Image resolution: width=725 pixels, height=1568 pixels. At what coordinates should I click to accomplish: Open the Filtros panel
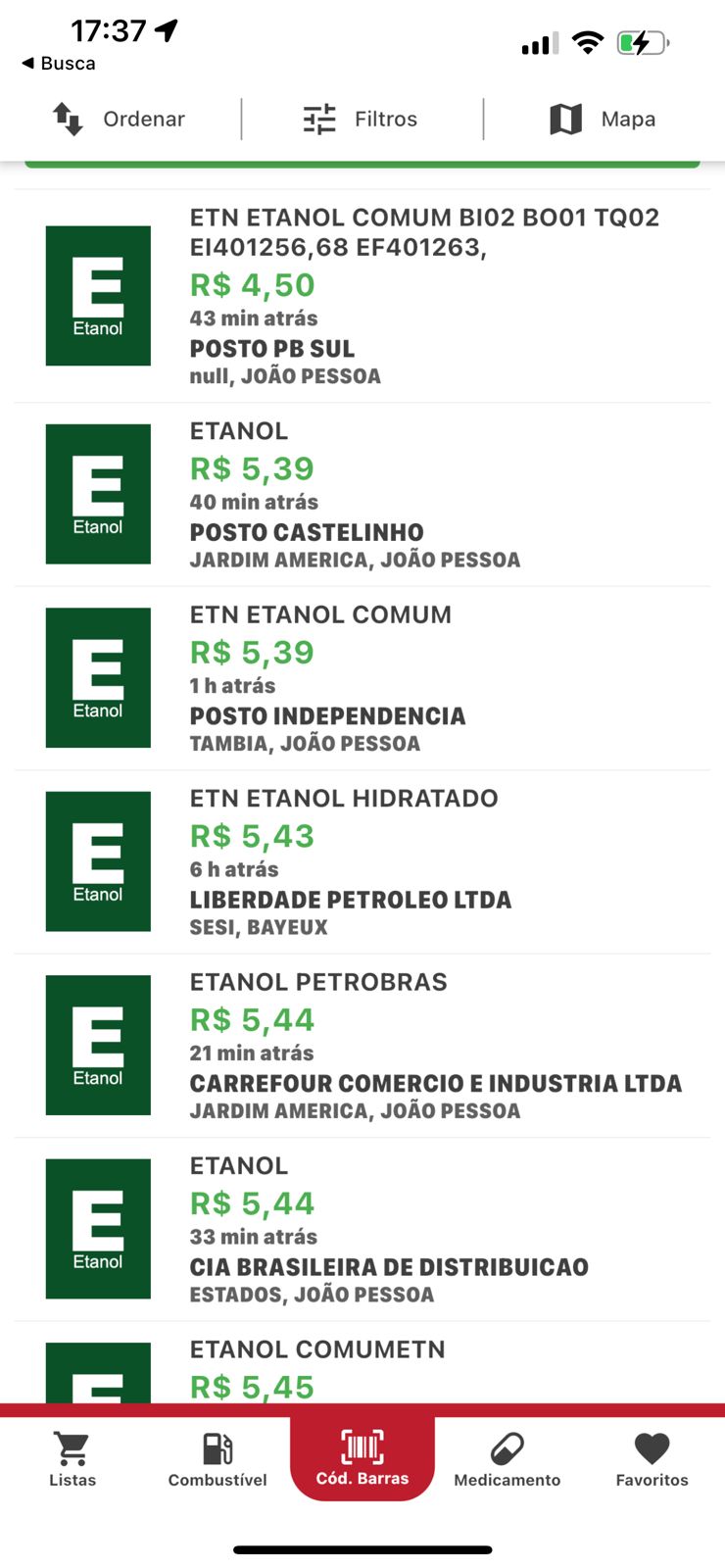[361, 120]
